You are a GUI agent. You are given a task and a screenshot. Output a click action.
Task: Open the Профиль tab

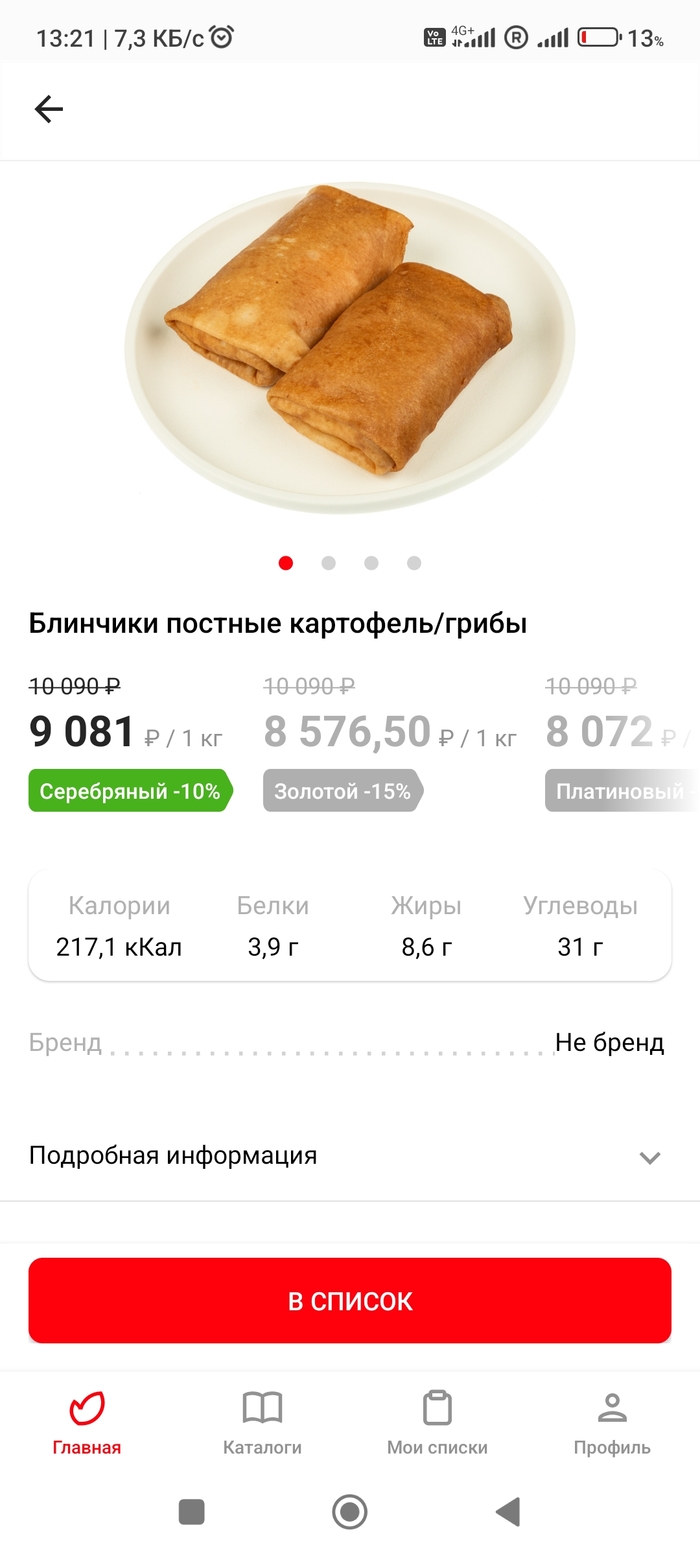(x=612, y=1422)
